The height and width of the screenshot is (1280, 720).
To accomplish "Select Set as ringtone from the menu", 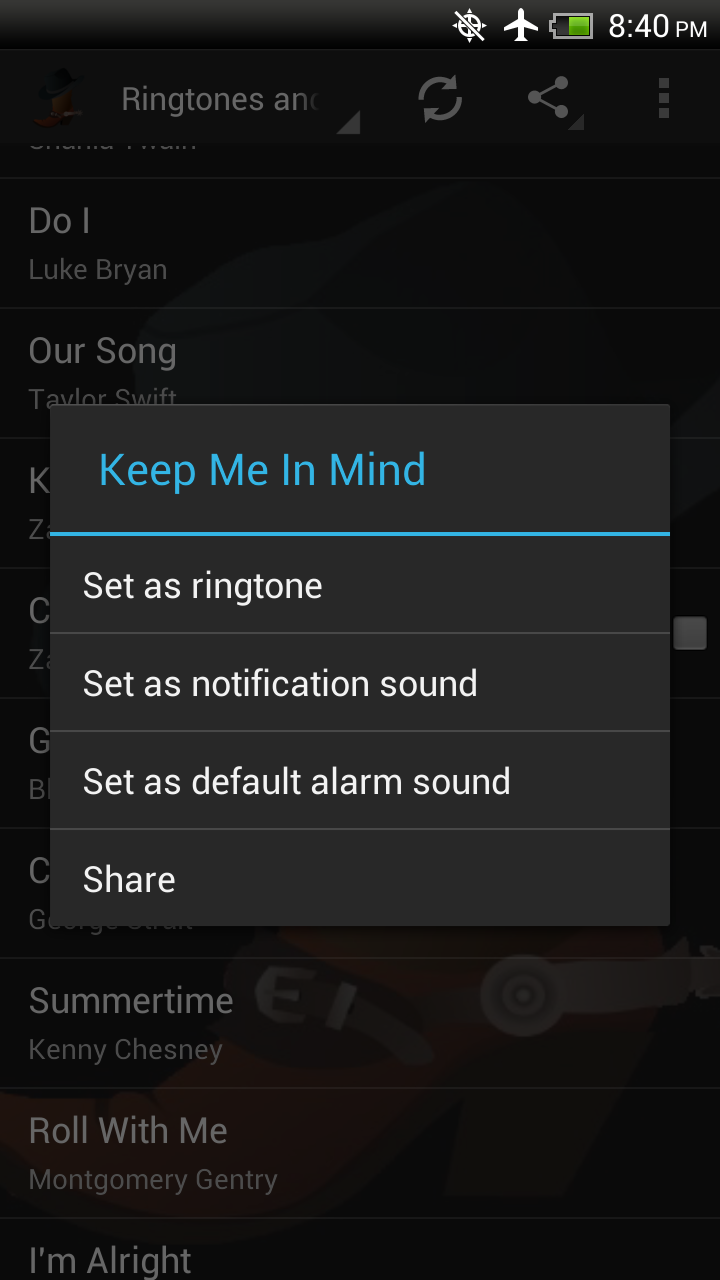I will (x=202, y=585).
